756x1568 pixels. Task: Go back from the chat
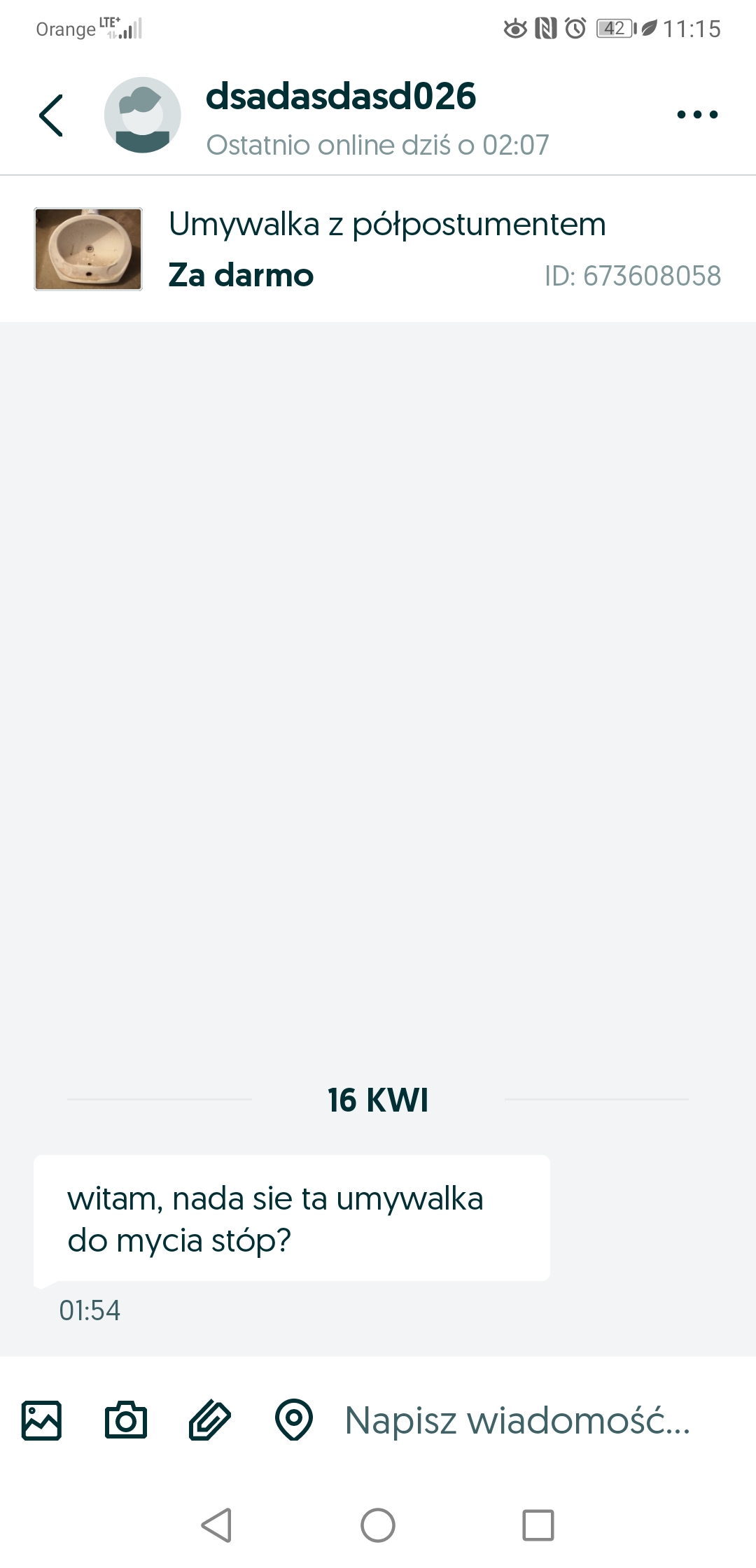click(51, 115)
